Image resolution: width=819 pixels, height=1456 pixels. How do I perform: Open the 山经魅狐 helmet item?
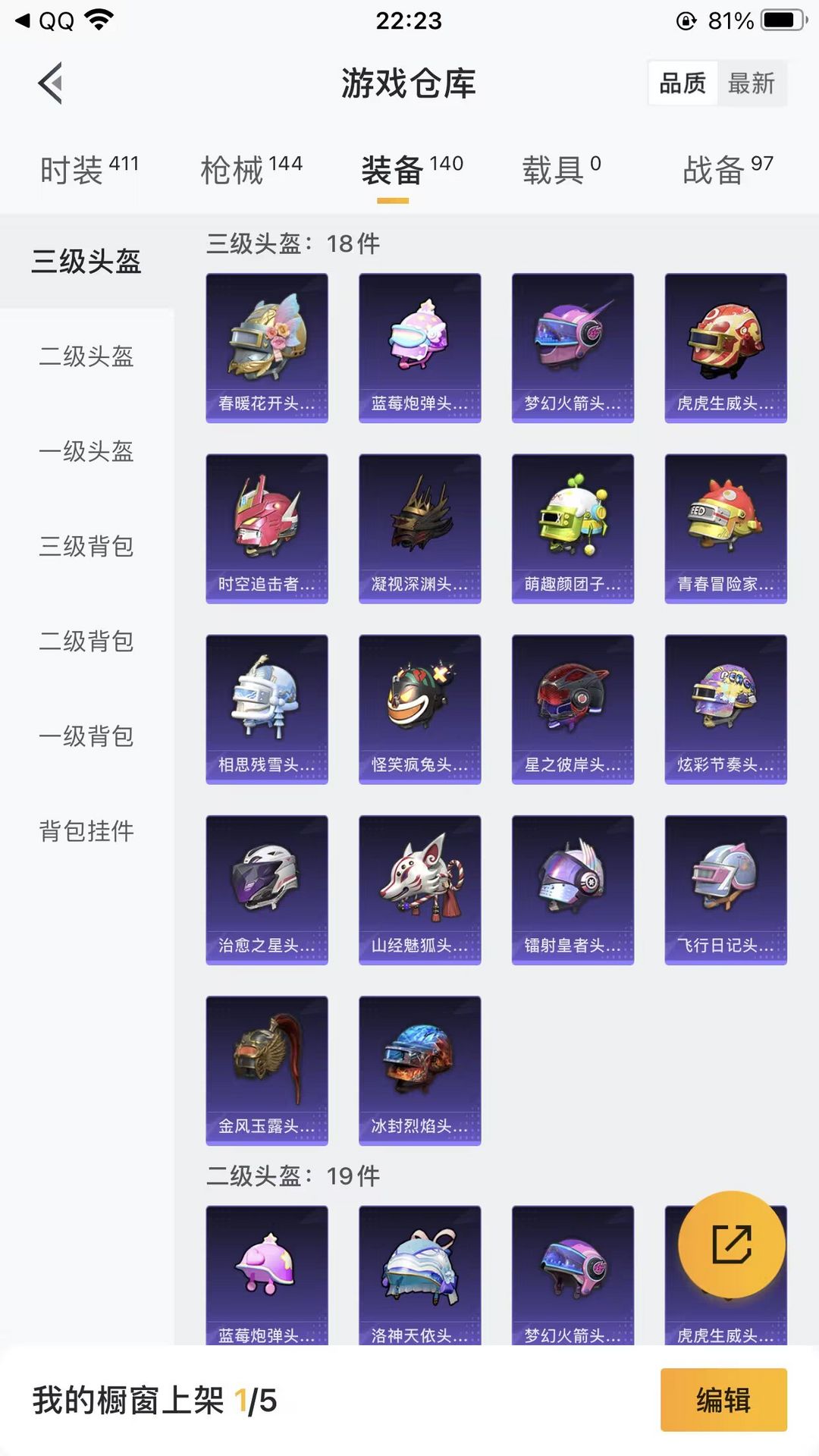[x=419, y=890]
